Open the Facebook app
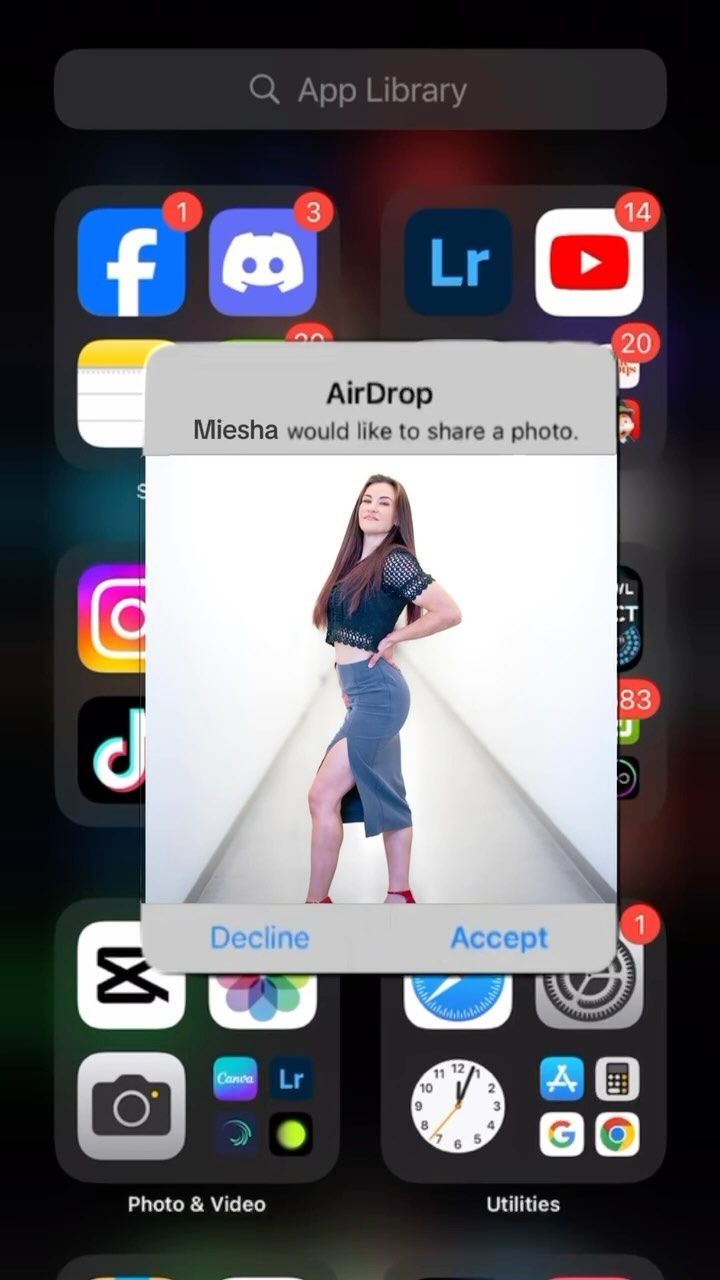 pos(131,262)
